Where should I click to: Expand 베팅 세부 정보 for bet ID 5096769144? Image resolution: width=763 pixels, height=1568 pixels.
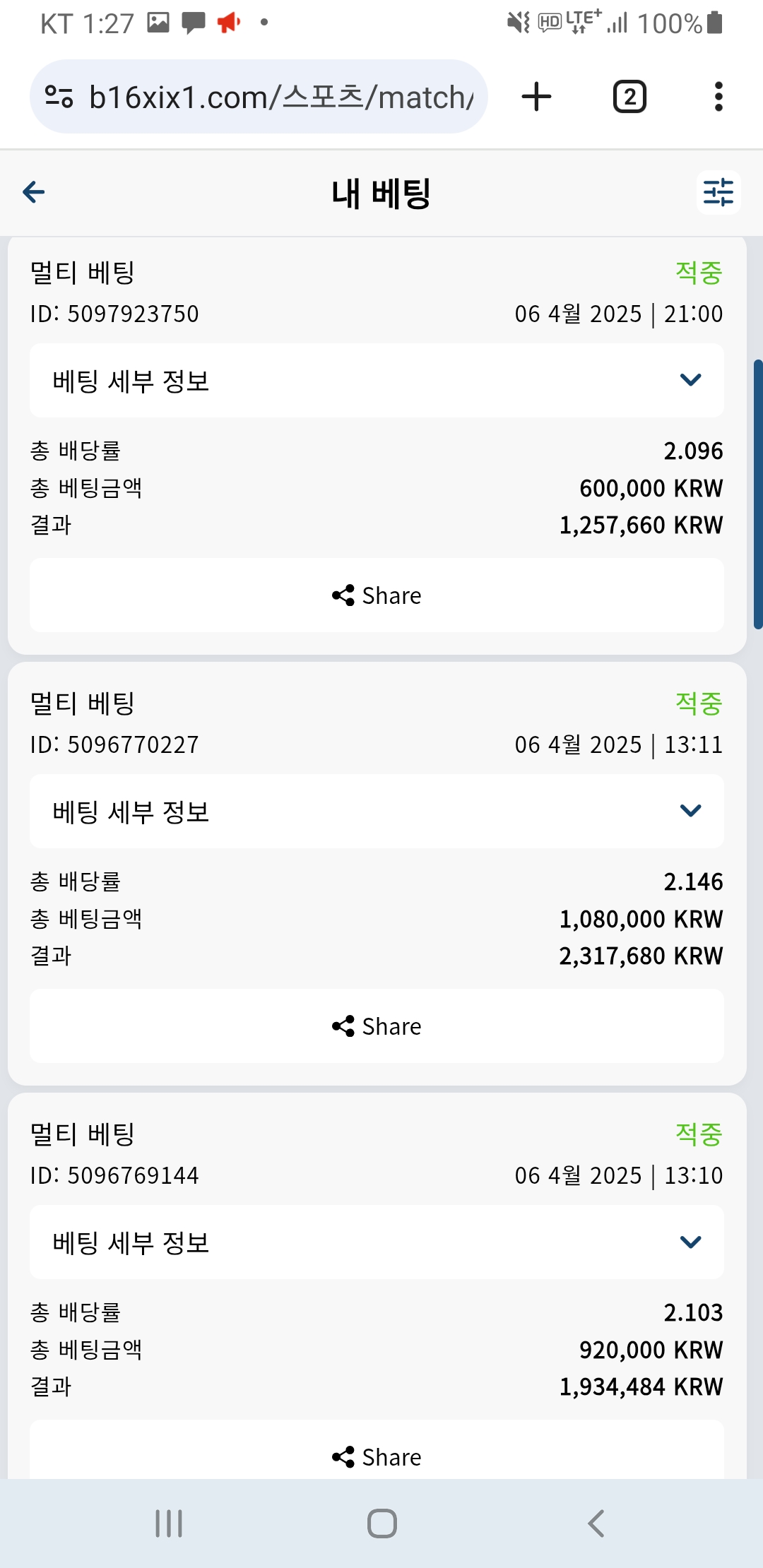pos(377,1242)
